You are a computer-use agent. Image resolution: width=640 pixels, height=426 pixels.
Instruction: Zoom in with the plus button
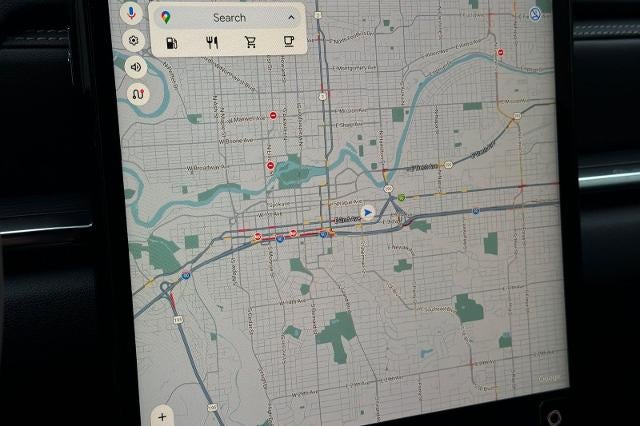point(162,415)
